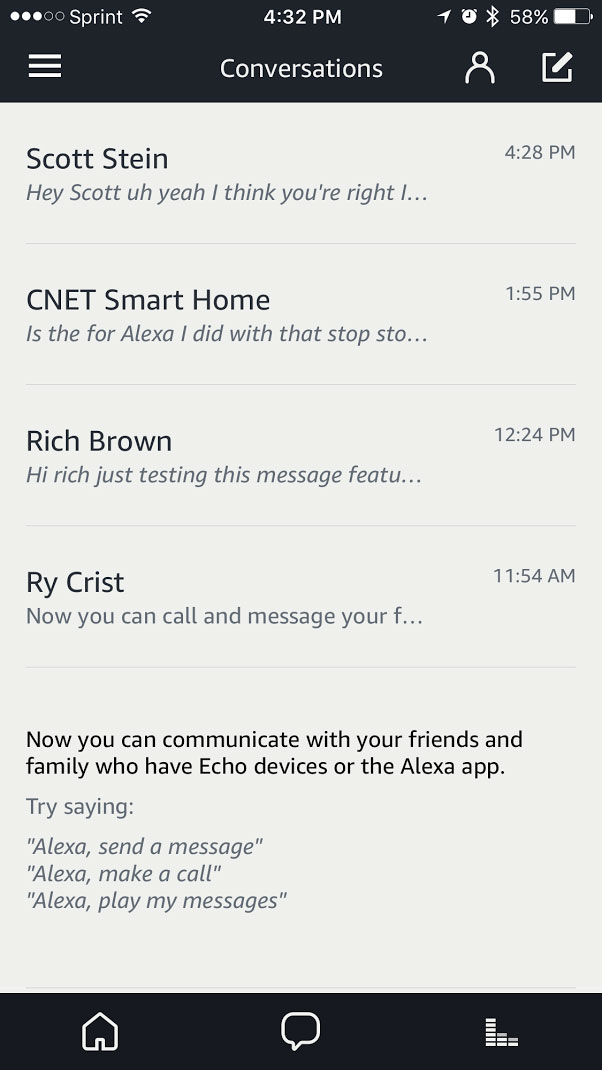Switch to the Conversations bubble tab
The height and width of the screenshot is (1070, 602).
[300, 1031]
